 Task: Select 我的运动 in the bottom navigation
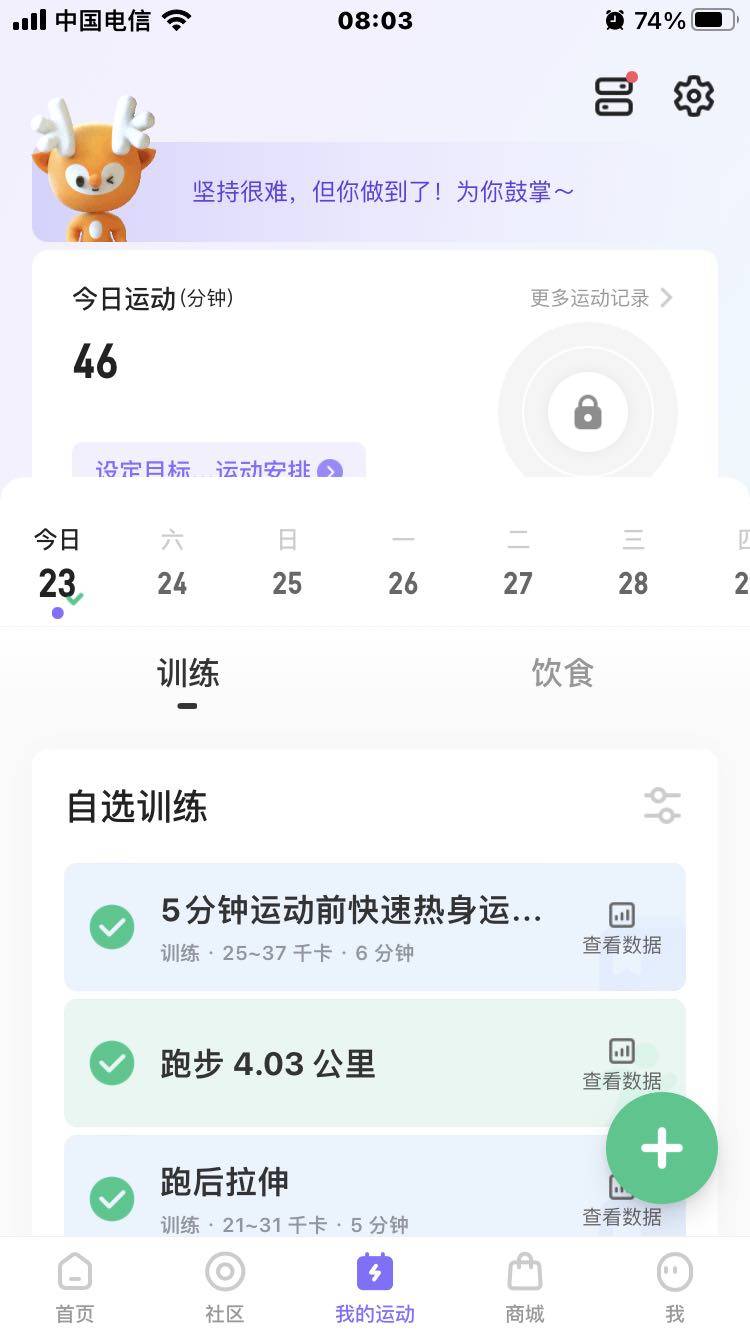[375, 1286]
